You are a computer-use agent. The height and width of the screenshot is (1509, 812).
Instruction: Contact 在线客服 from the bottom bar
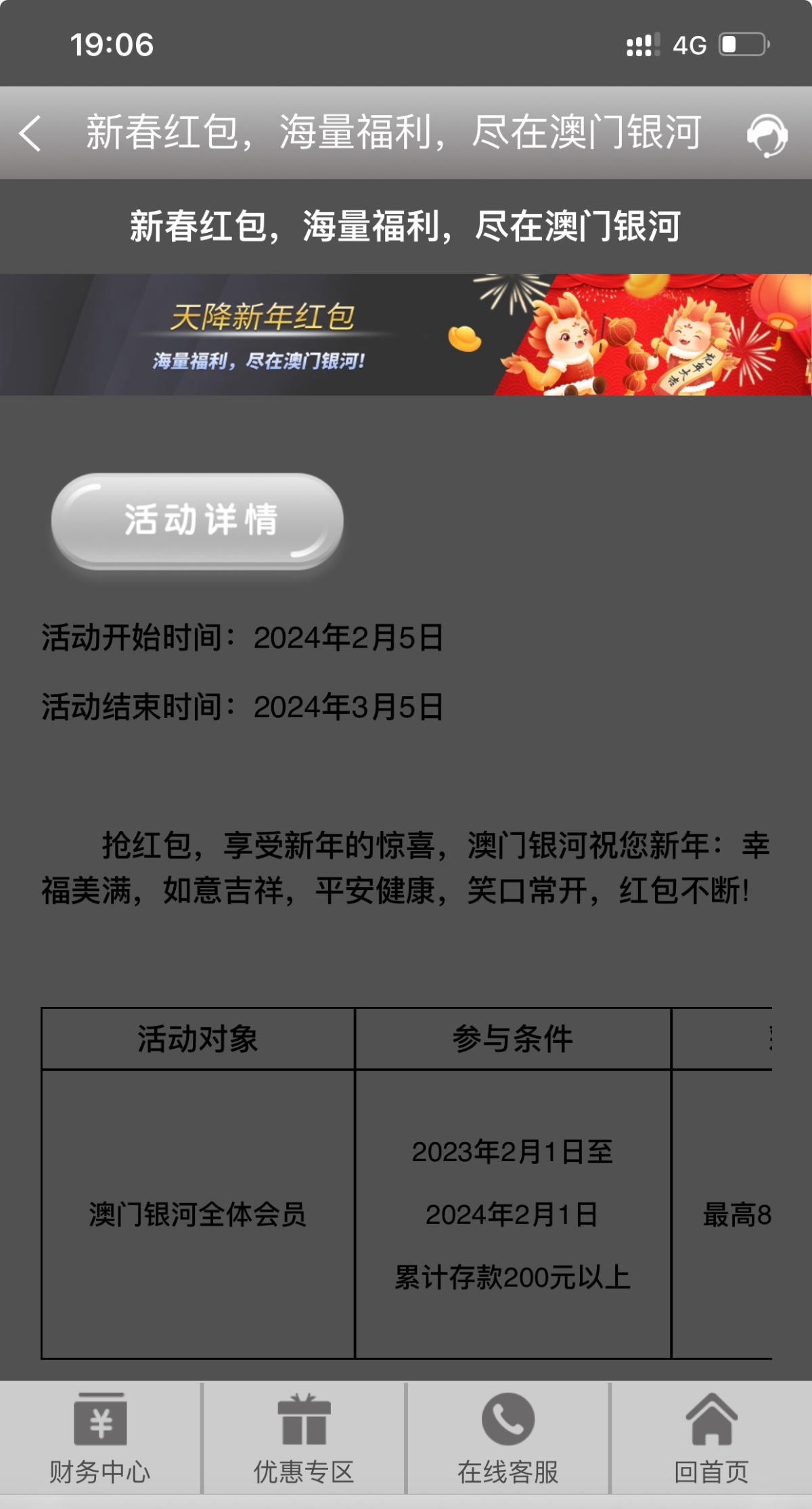[x=507, y=1437]
